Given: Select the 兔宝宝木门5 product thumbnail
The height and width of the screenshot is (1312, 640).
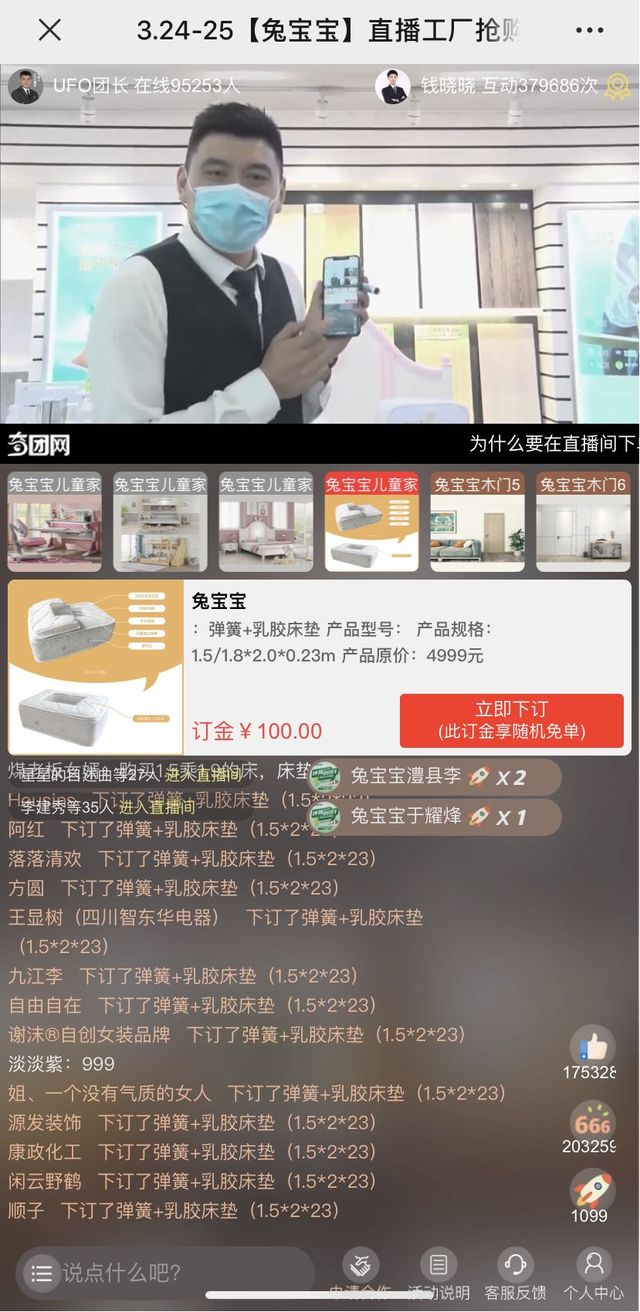Looking at the screenshot, I should [477, 521].
